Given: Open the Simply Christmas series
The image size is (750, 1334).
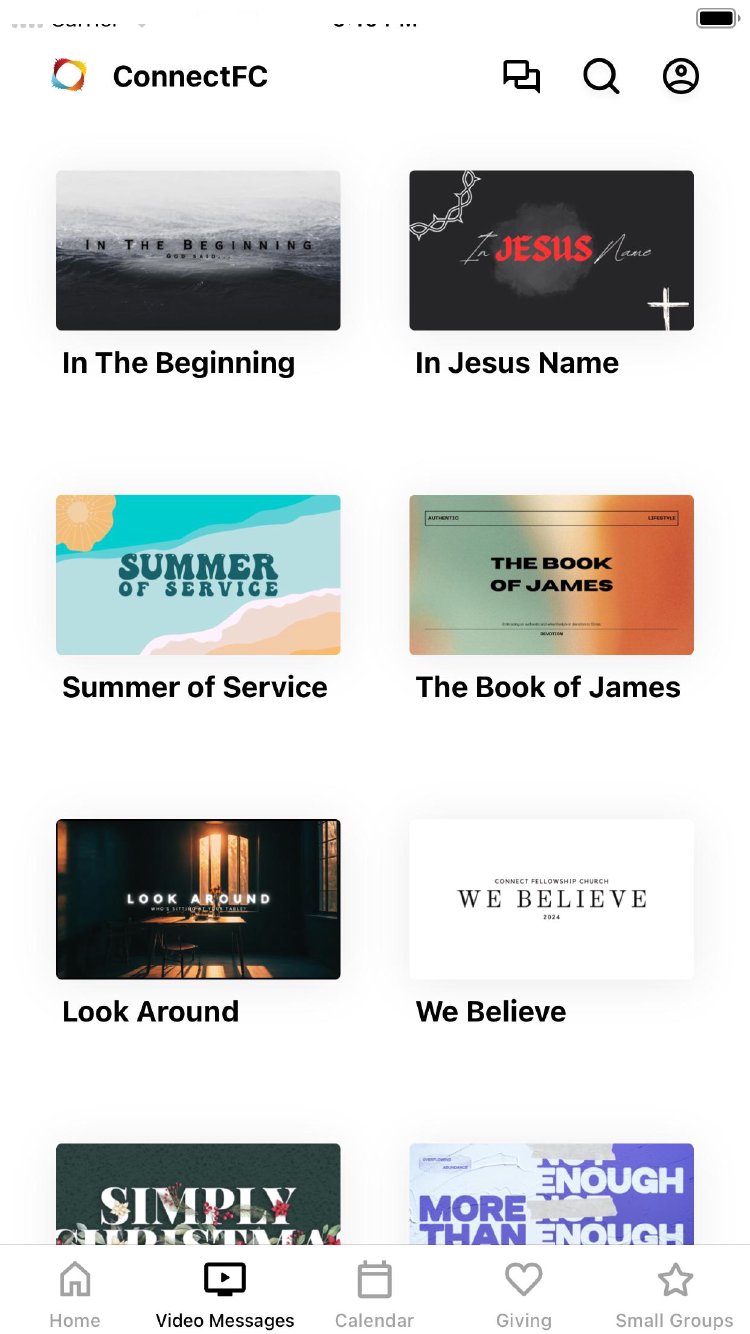Looking at the screenshot, I should [198, 1193].
